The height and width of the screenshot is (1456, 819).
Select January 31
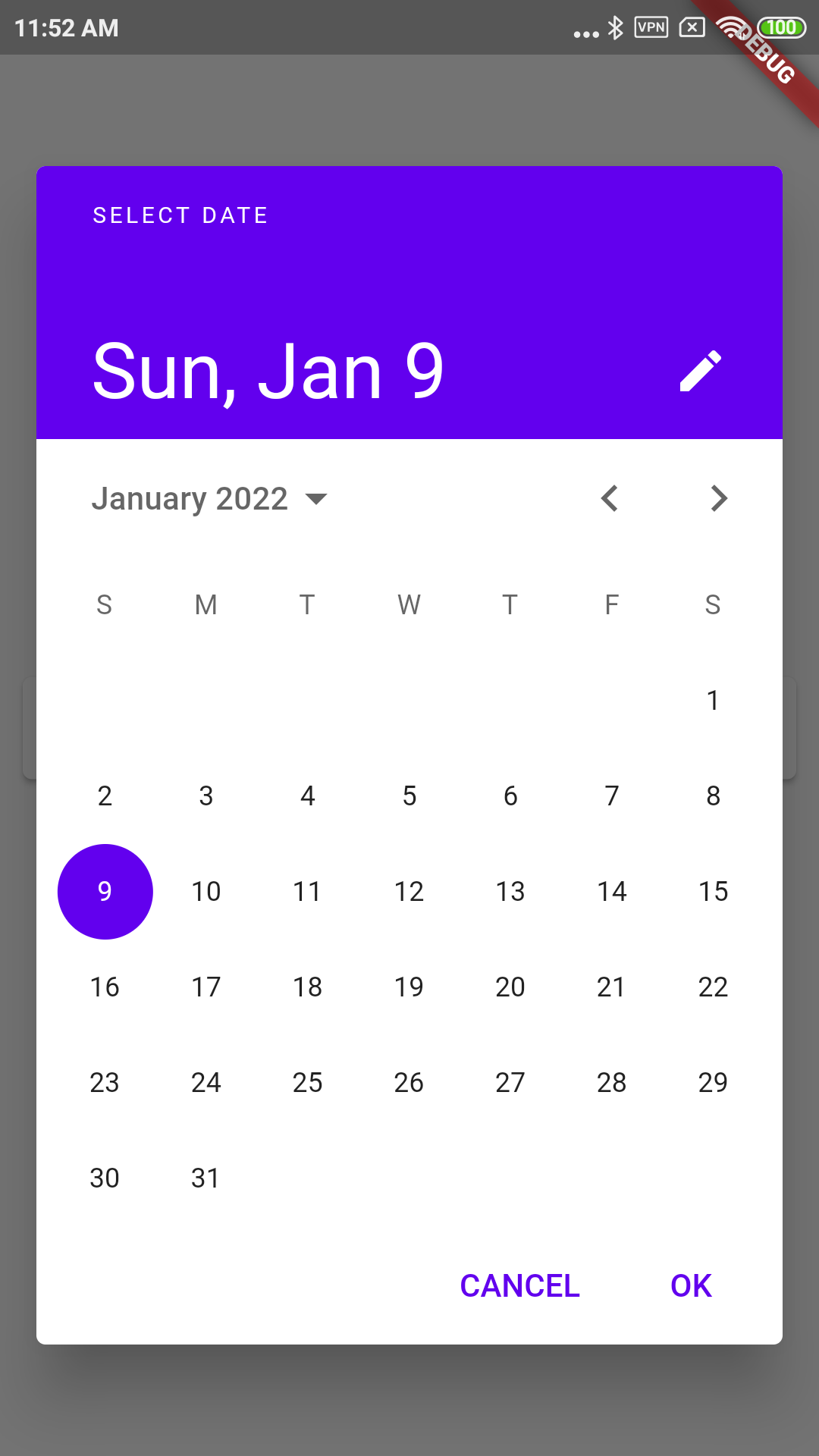[x=206, y=1178]
